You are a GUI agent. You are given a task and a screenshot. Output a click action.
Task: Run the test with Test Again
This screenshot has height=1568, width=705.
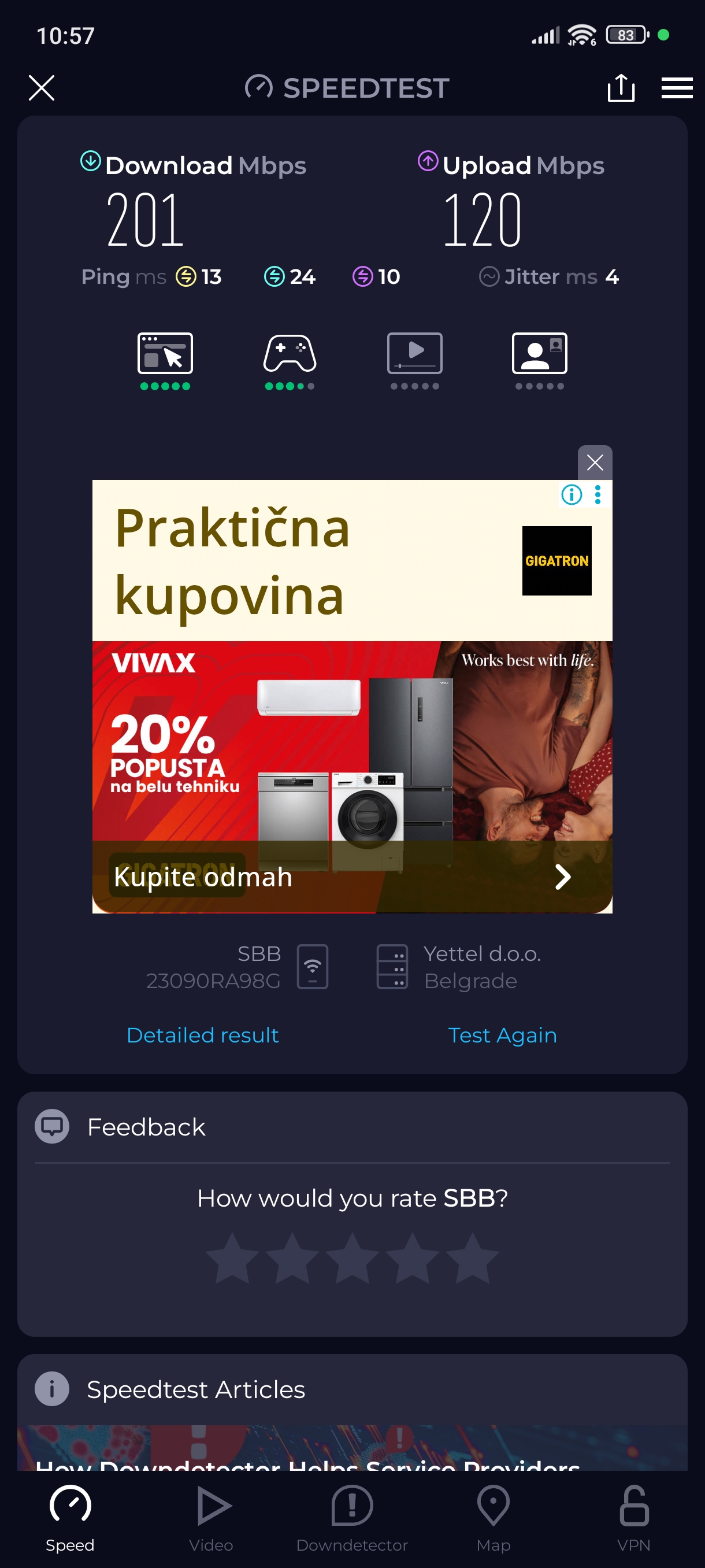pyautogui.click(x=502, y=1035)
